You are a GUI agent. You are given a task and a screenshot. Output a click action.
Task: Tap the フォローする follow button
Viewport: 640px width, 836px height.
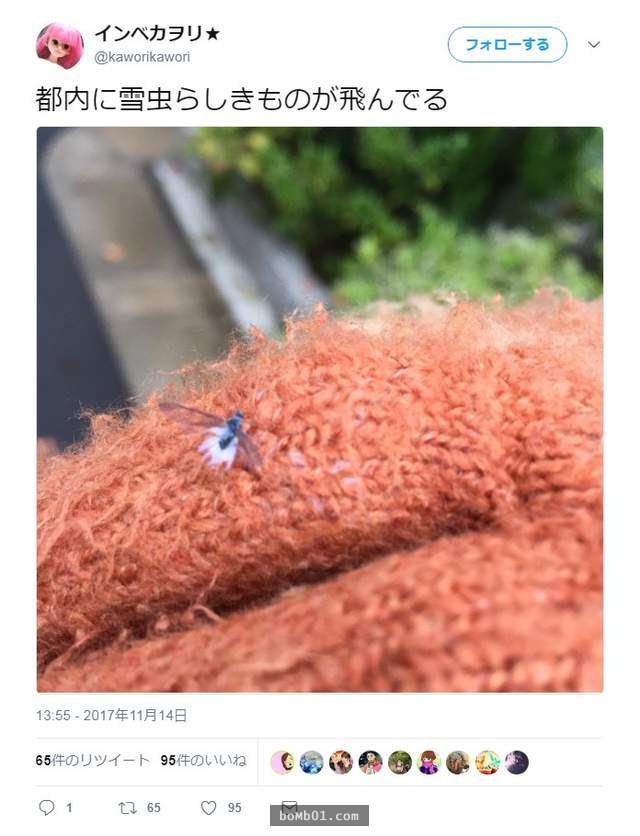[507, 44]
